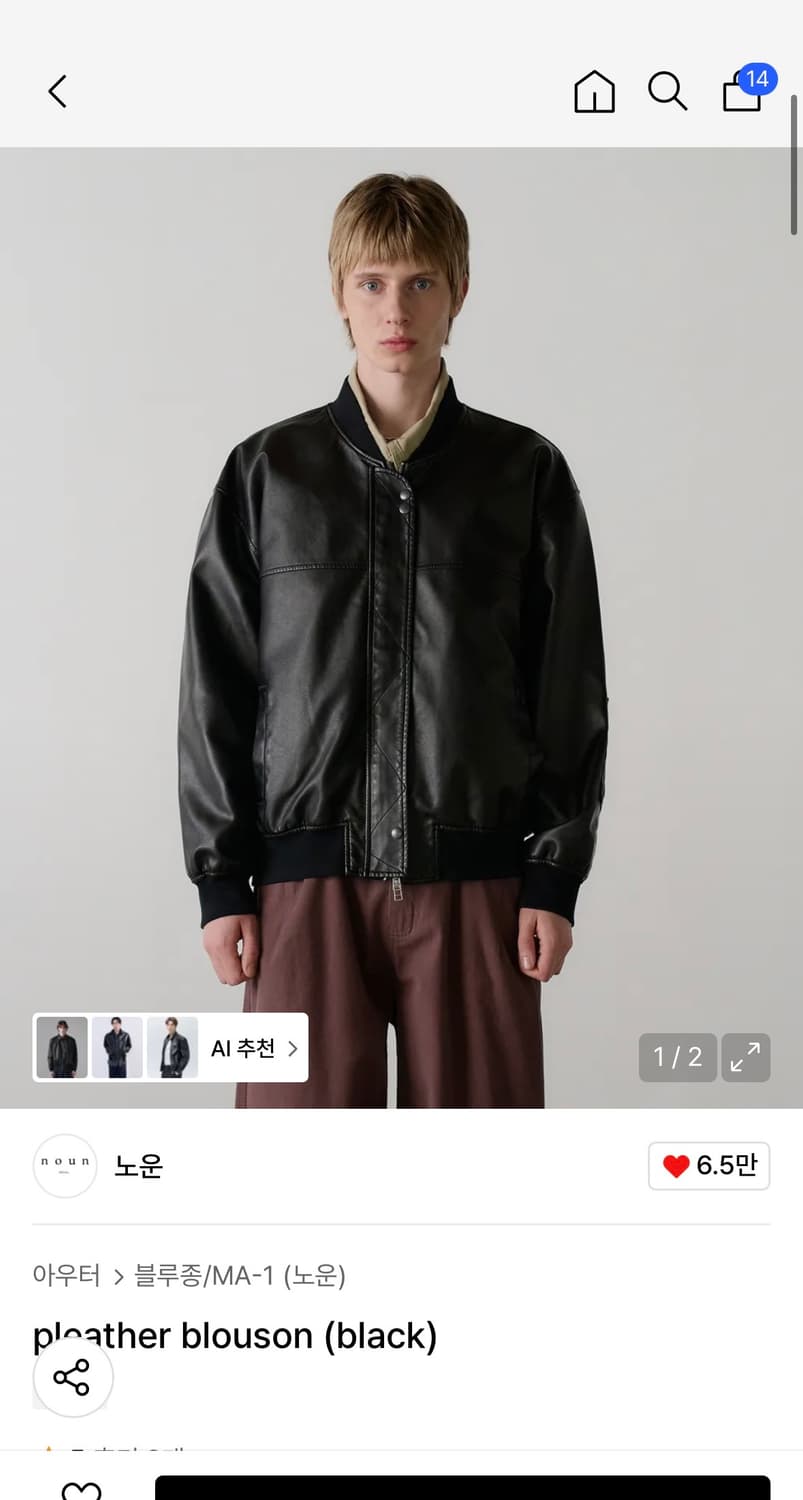Expand brand products via 노운 row
The width and height of the screenshot is (803, 1500).
138,1166
